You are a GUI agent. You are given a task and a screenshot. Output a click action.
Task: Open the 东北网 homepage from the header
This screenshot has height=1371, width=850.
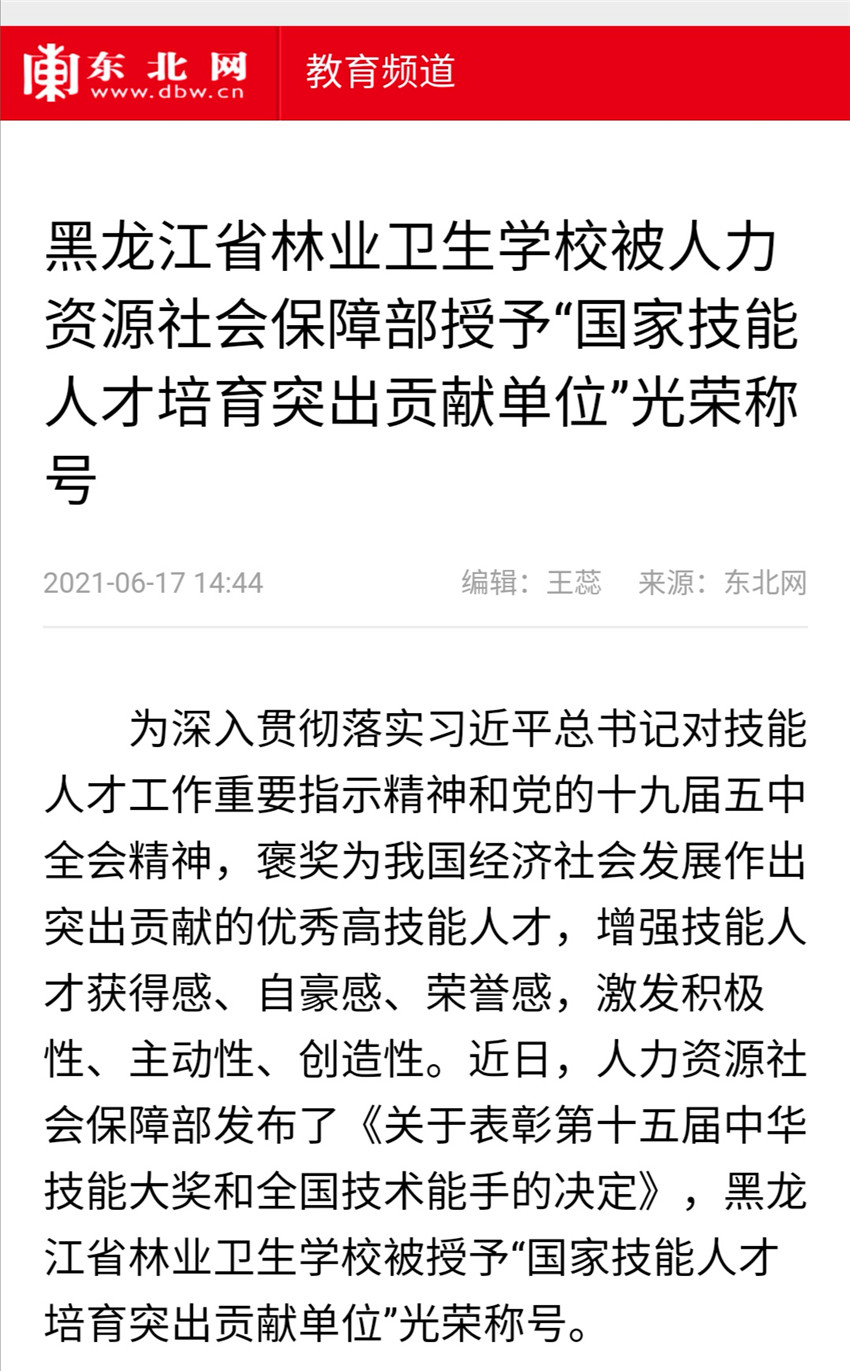pos(136,74)
